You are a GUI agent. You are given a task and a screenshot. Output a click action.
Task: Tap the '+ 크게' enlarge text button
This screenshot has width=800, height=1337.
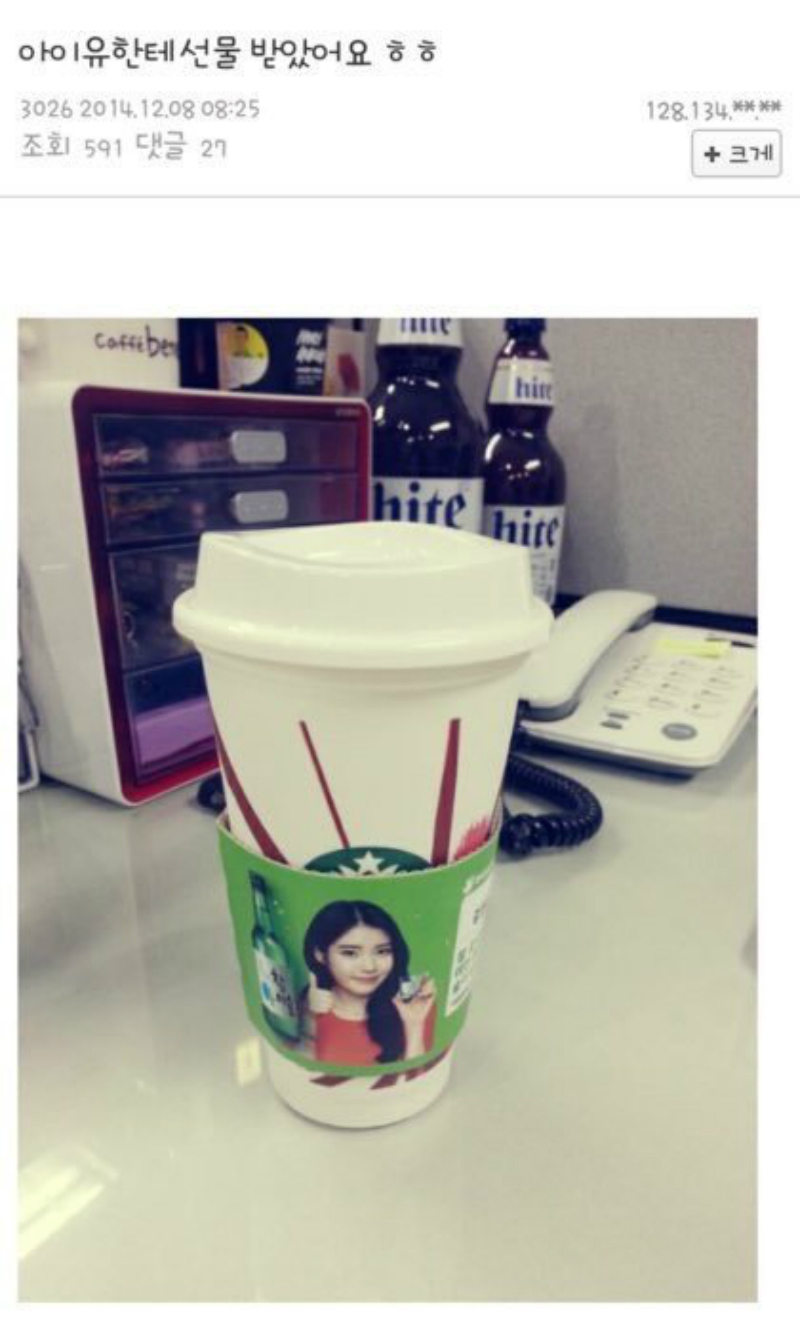pyautogui.click(x=736, y=154)
